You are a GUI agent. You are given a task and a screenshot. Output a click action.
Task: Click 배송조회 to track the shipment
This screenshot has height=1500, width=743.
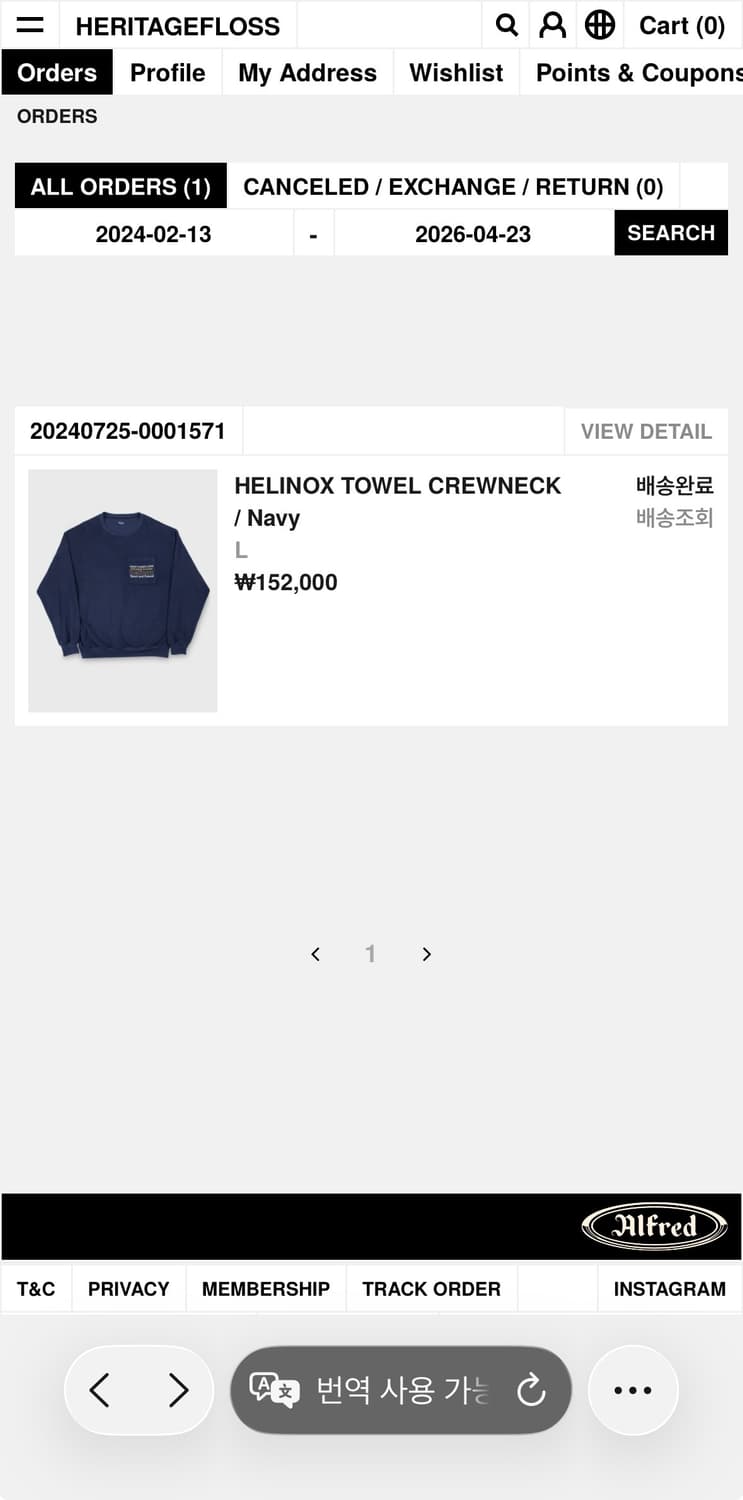(x=675, y=518)
